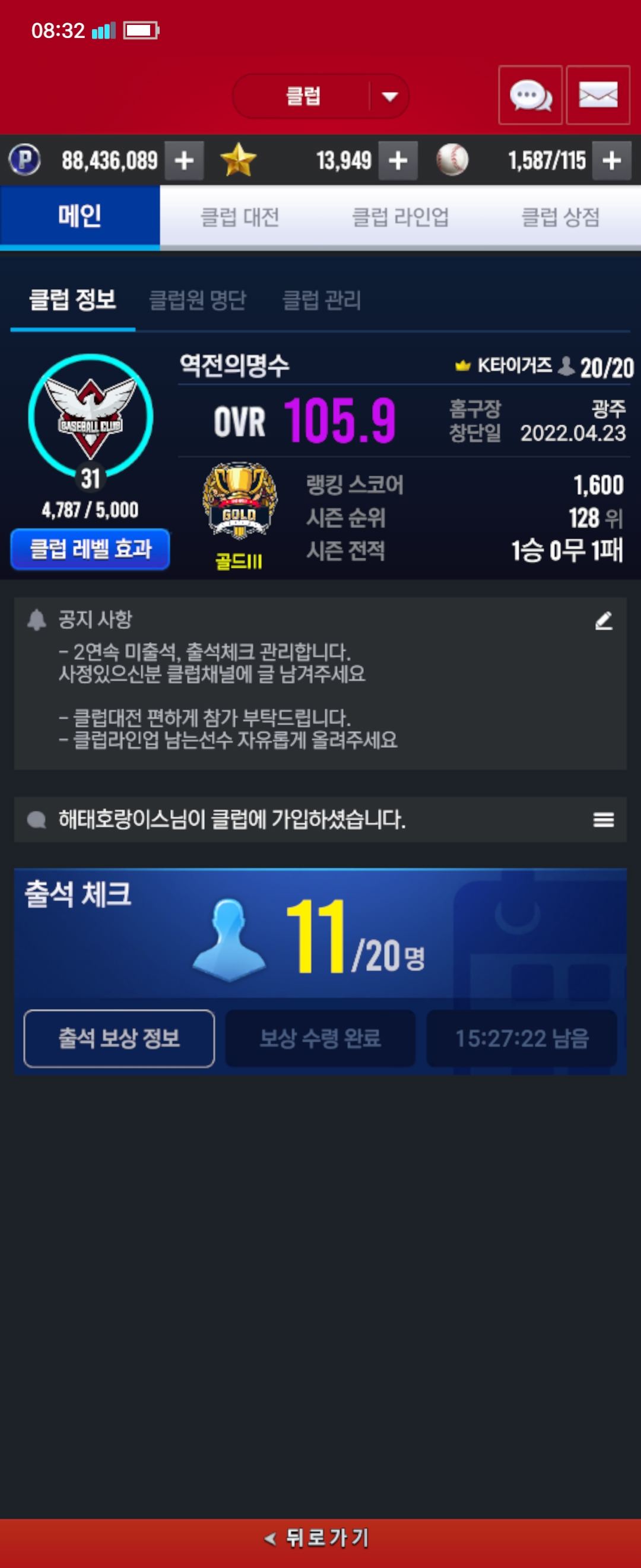Screen dimensions: 641x1568
Task: Switch to the 클럽 대전 tab
Action: coord(240,217)
